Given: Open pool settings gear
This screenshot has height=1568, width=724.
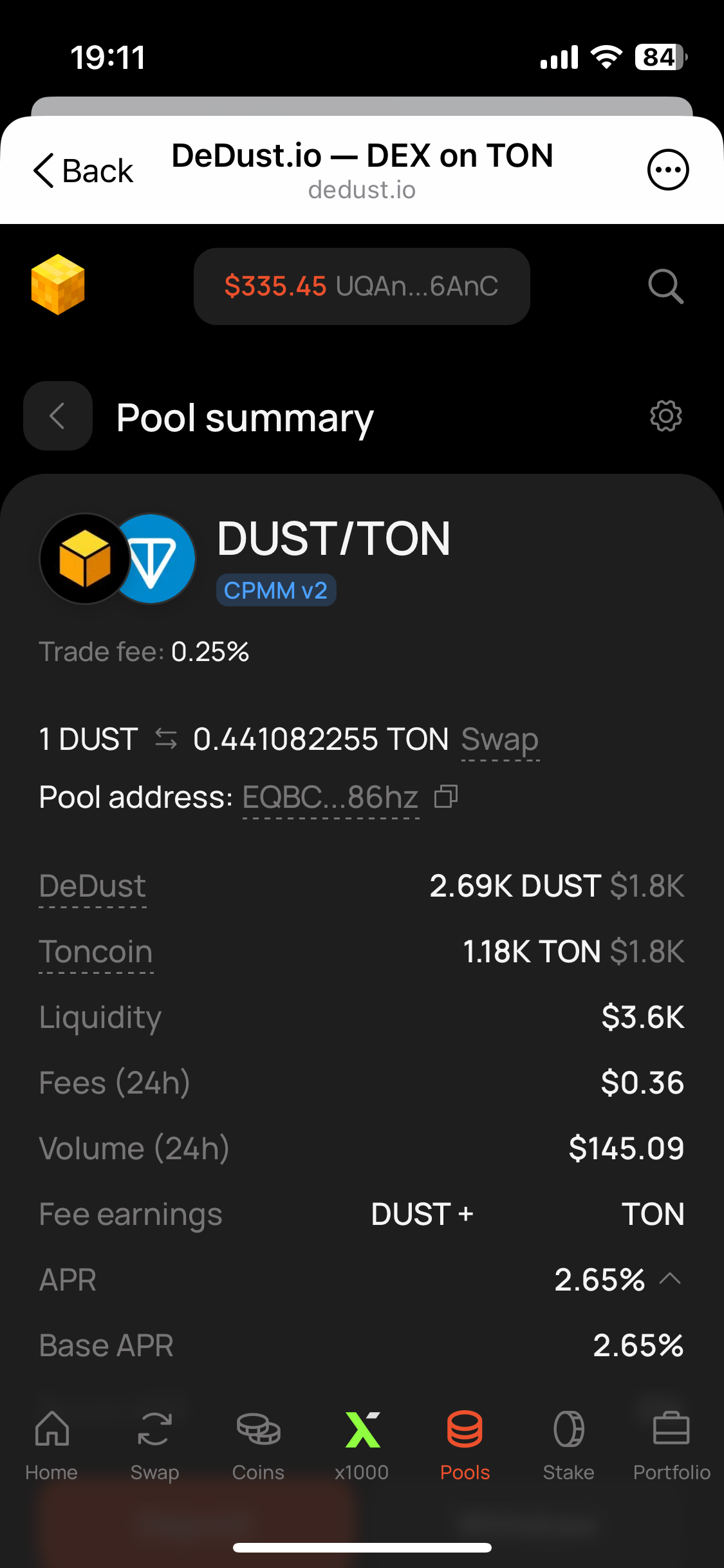Looking at the screenshot, I should coord(665,416).
